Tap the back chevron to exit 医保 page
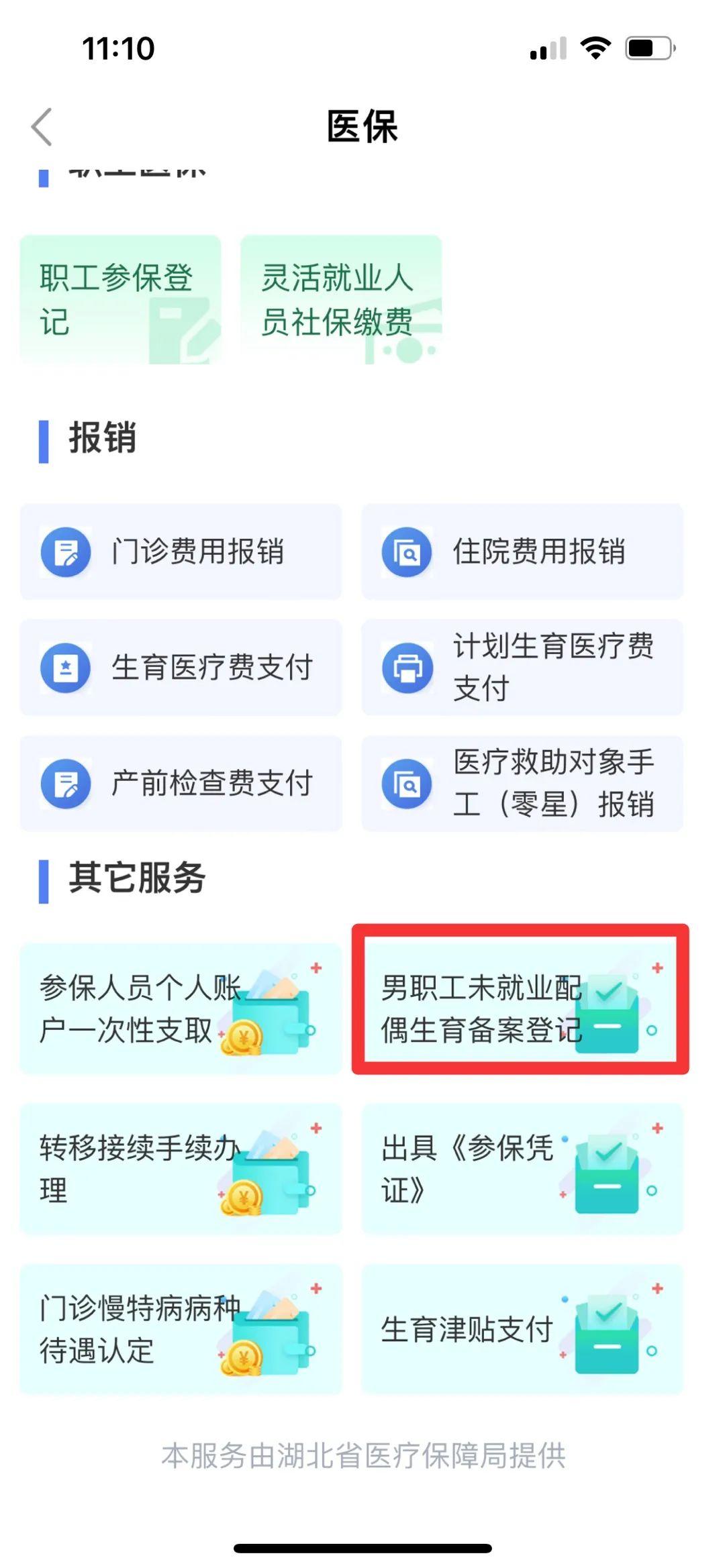Viewport: 725px width, 1568px height. pos(42,126)
